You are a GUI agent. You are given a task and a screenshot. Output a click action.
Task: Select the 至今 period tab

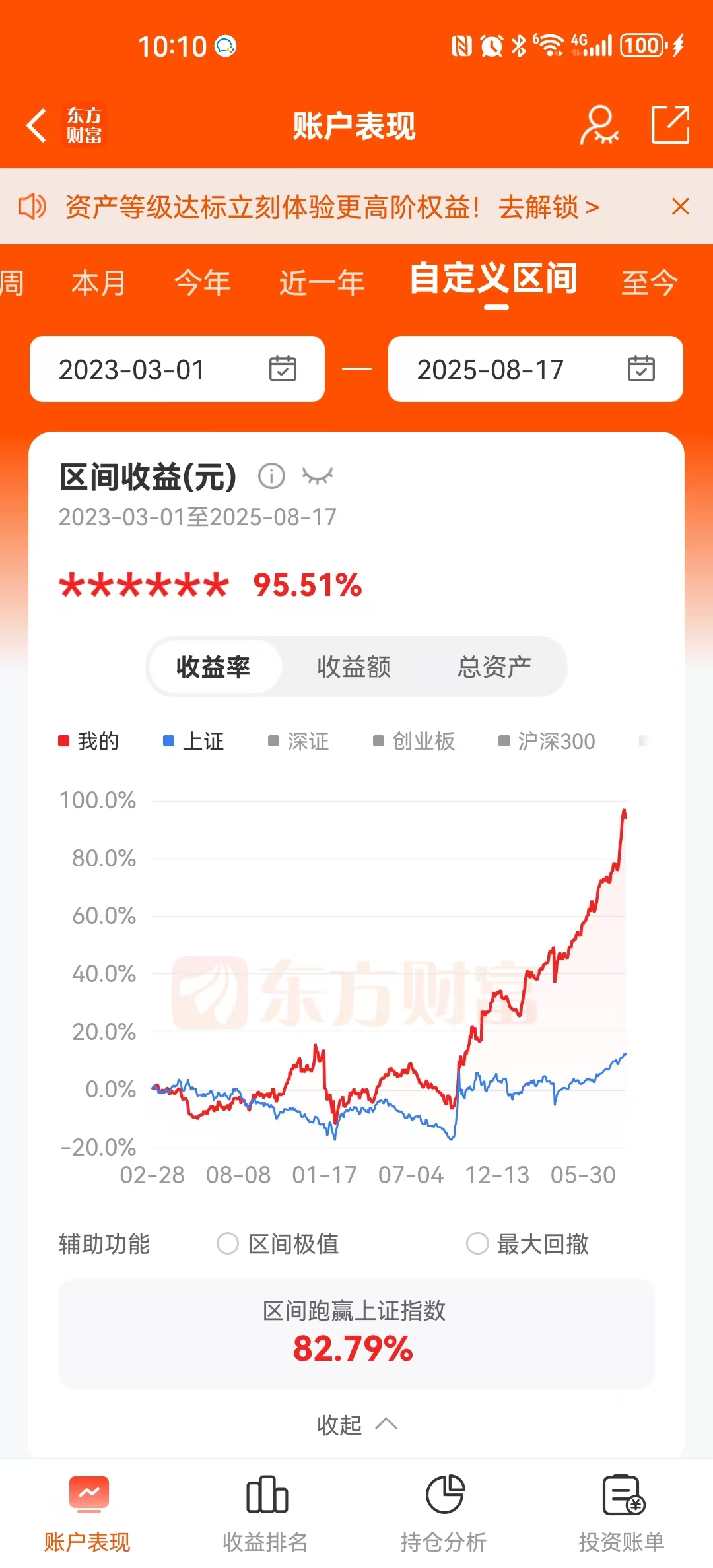[x=649, y=283]
